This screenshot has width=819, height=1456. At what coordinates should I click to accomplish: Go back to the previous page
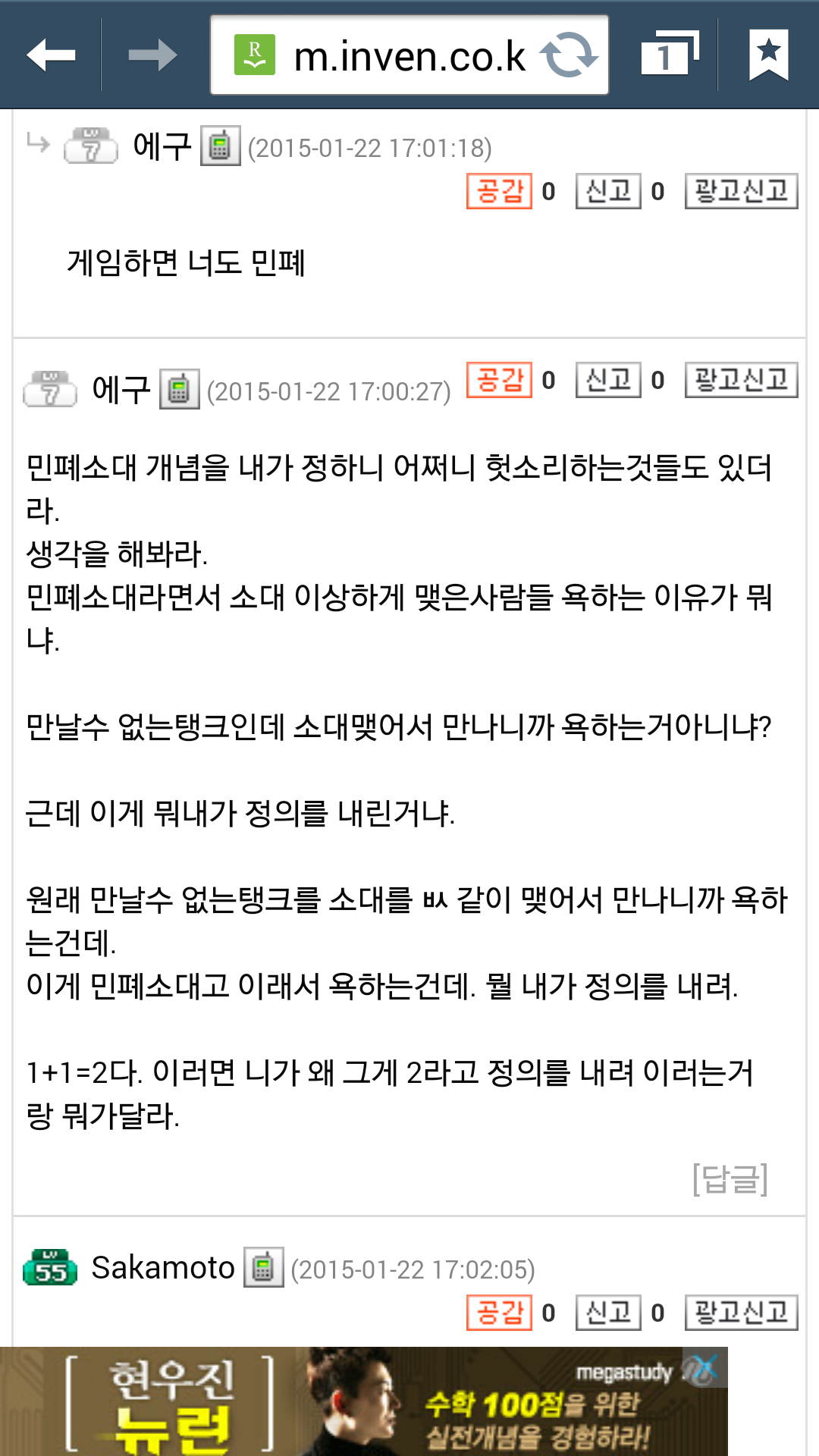pyautogui.click(x=51, y=55)
